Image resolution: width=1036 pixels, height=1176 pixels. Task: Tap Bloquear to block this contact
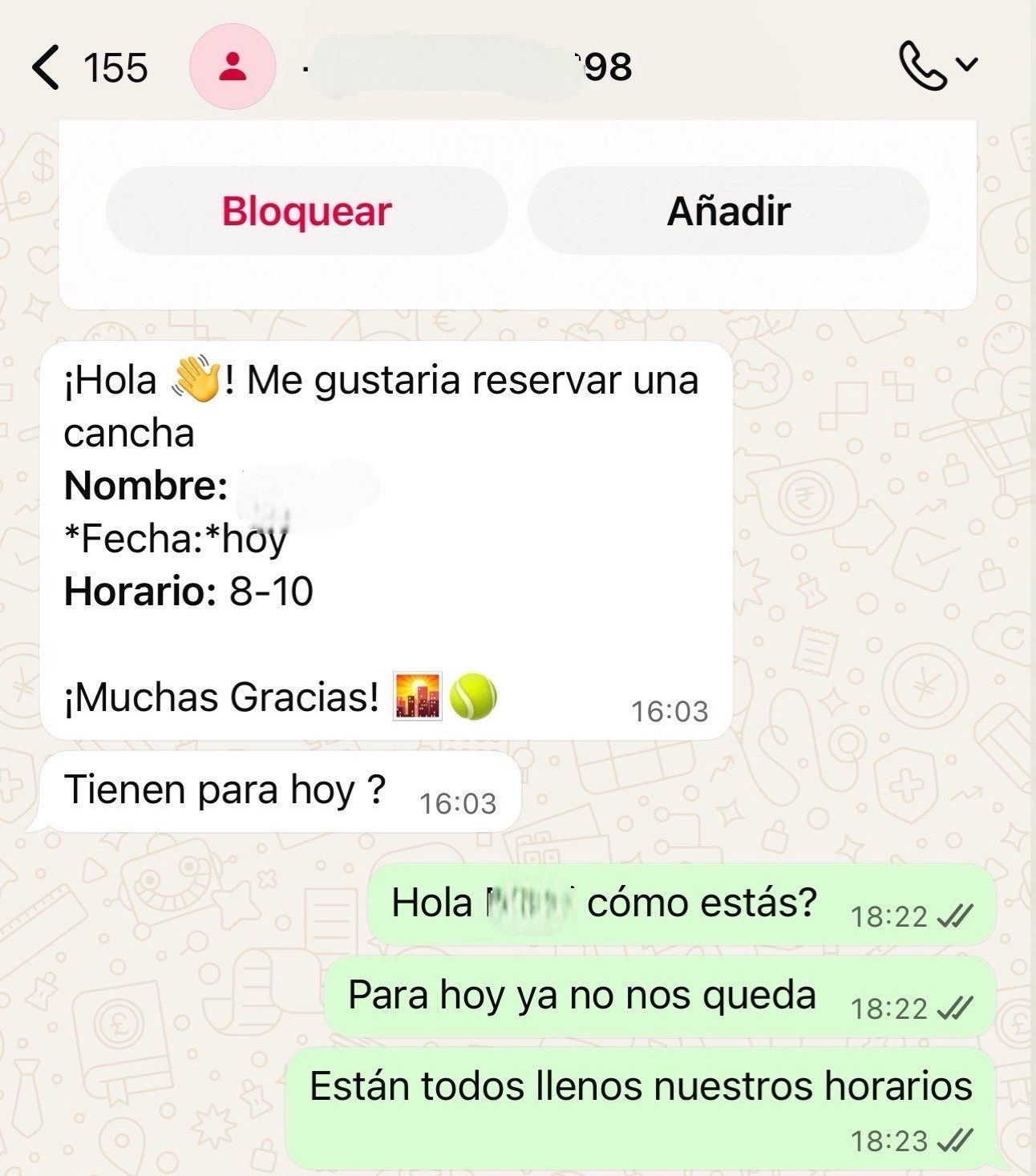point(306,211)
